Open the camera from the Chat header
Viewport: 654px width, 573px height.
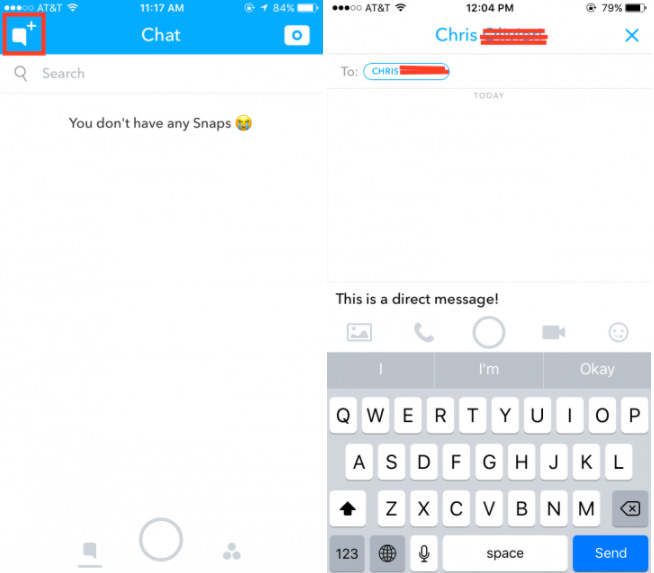point(297,35)
